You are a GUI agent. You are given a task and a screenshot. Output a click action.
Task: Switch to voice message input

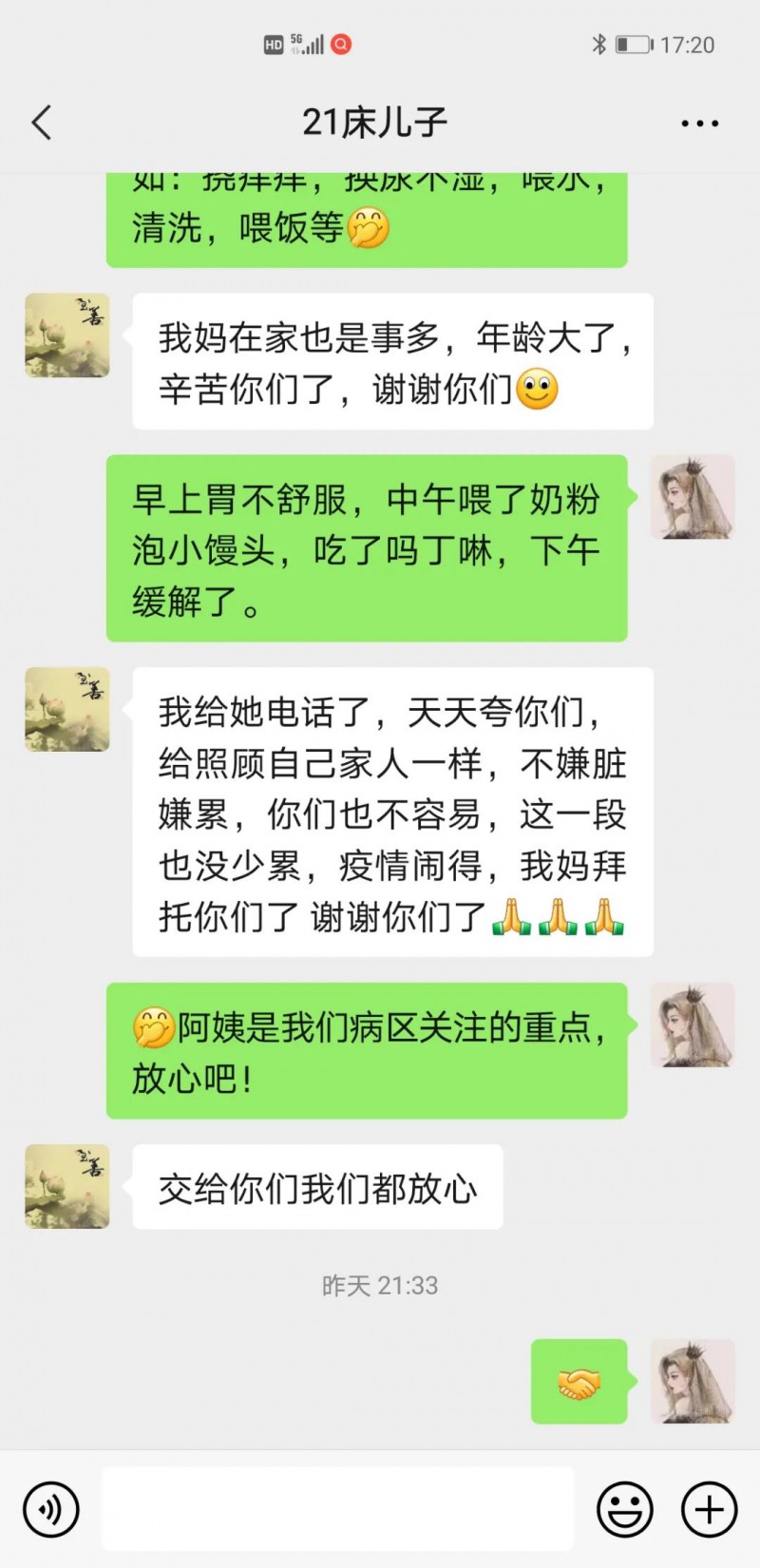[x=50, y=1509]
